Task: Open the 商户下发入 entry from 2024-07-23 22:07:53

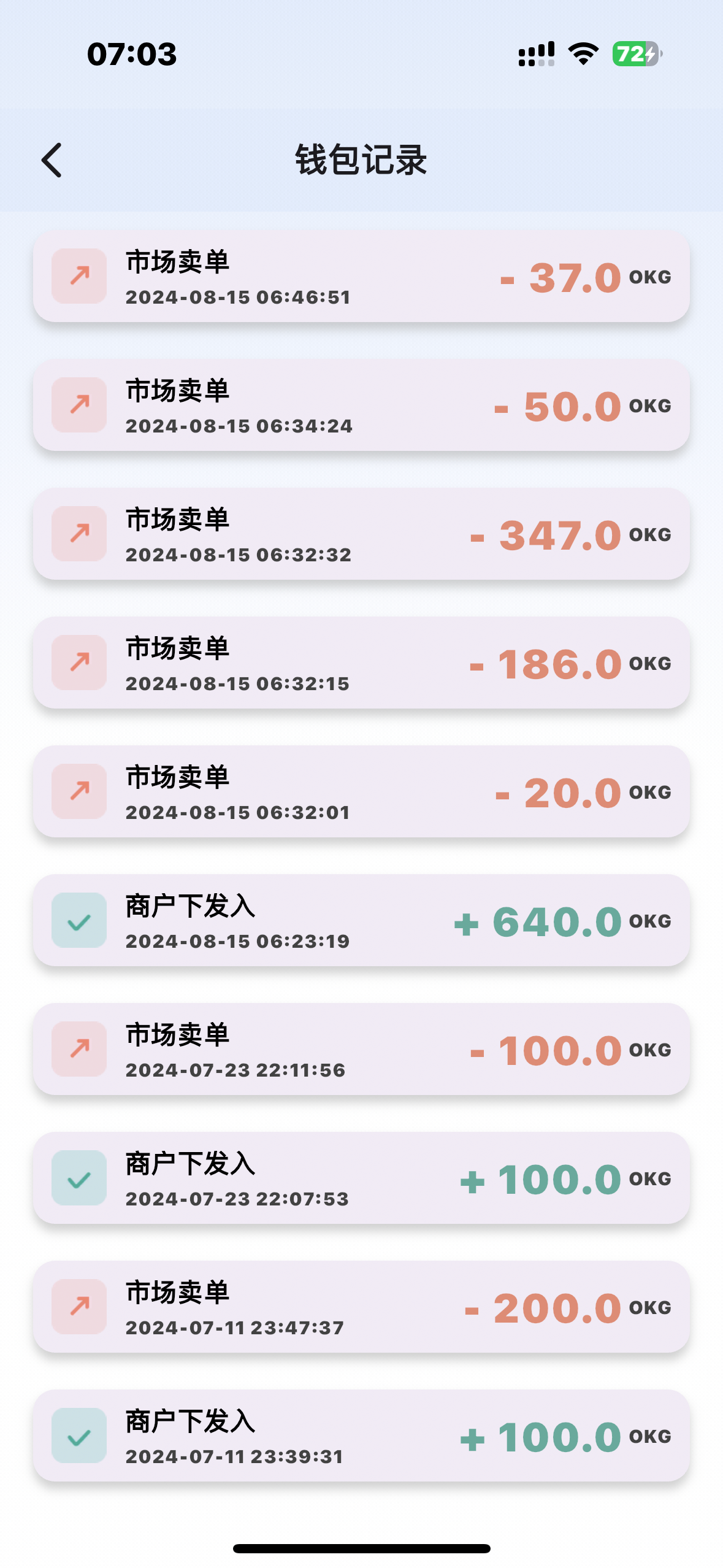Action: 361,1179
